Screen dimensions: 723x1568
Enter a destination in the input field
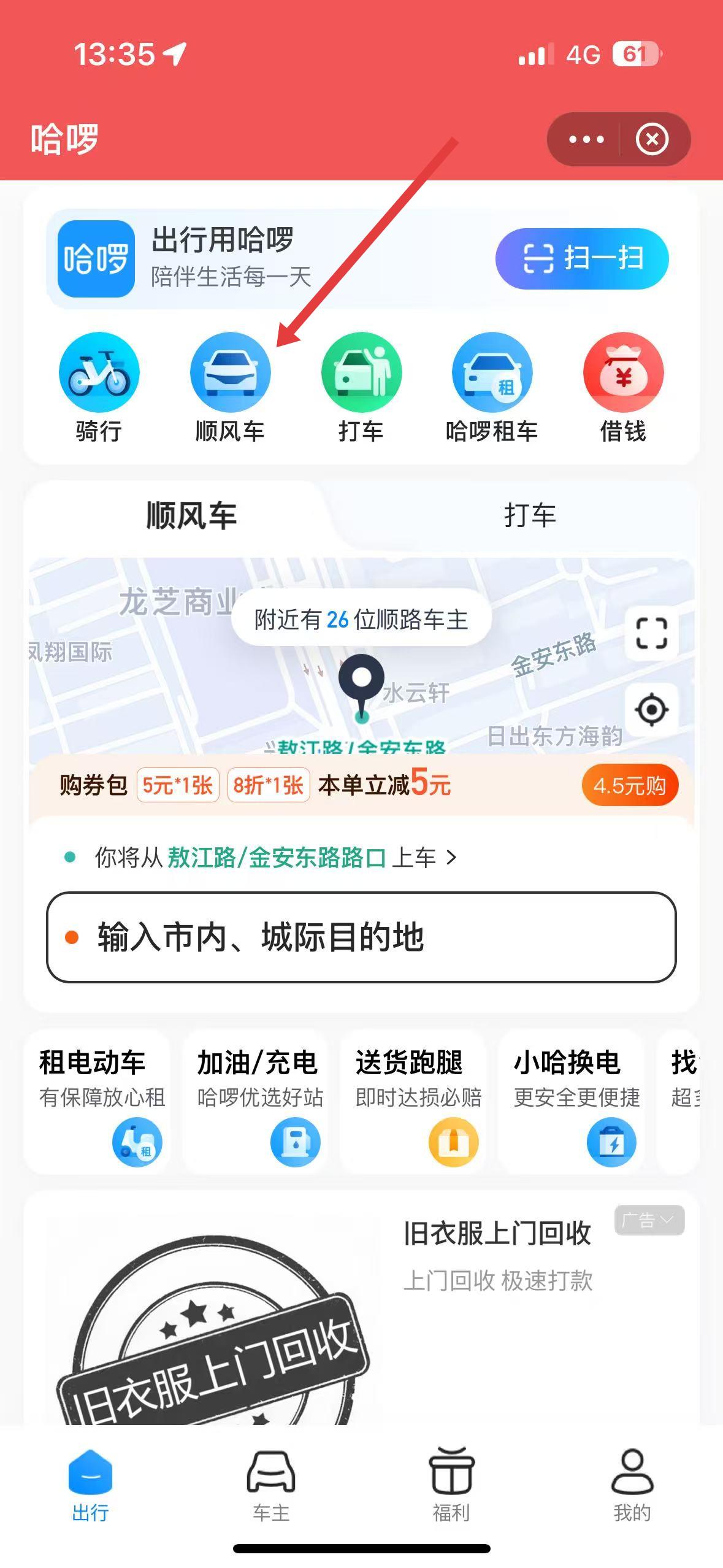[361, 937]
